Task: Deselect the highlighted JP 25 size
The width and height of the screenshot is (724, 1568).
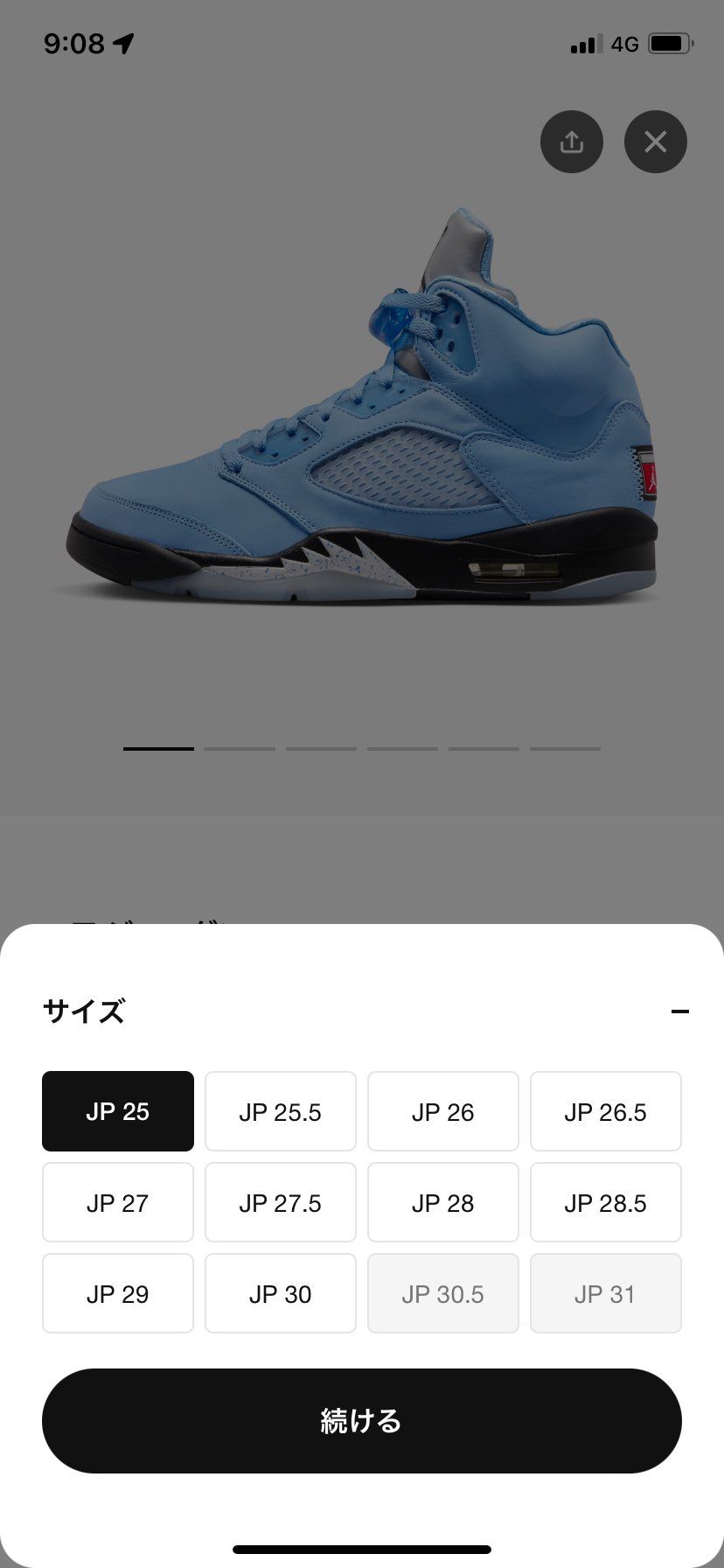Action: 117,1111
